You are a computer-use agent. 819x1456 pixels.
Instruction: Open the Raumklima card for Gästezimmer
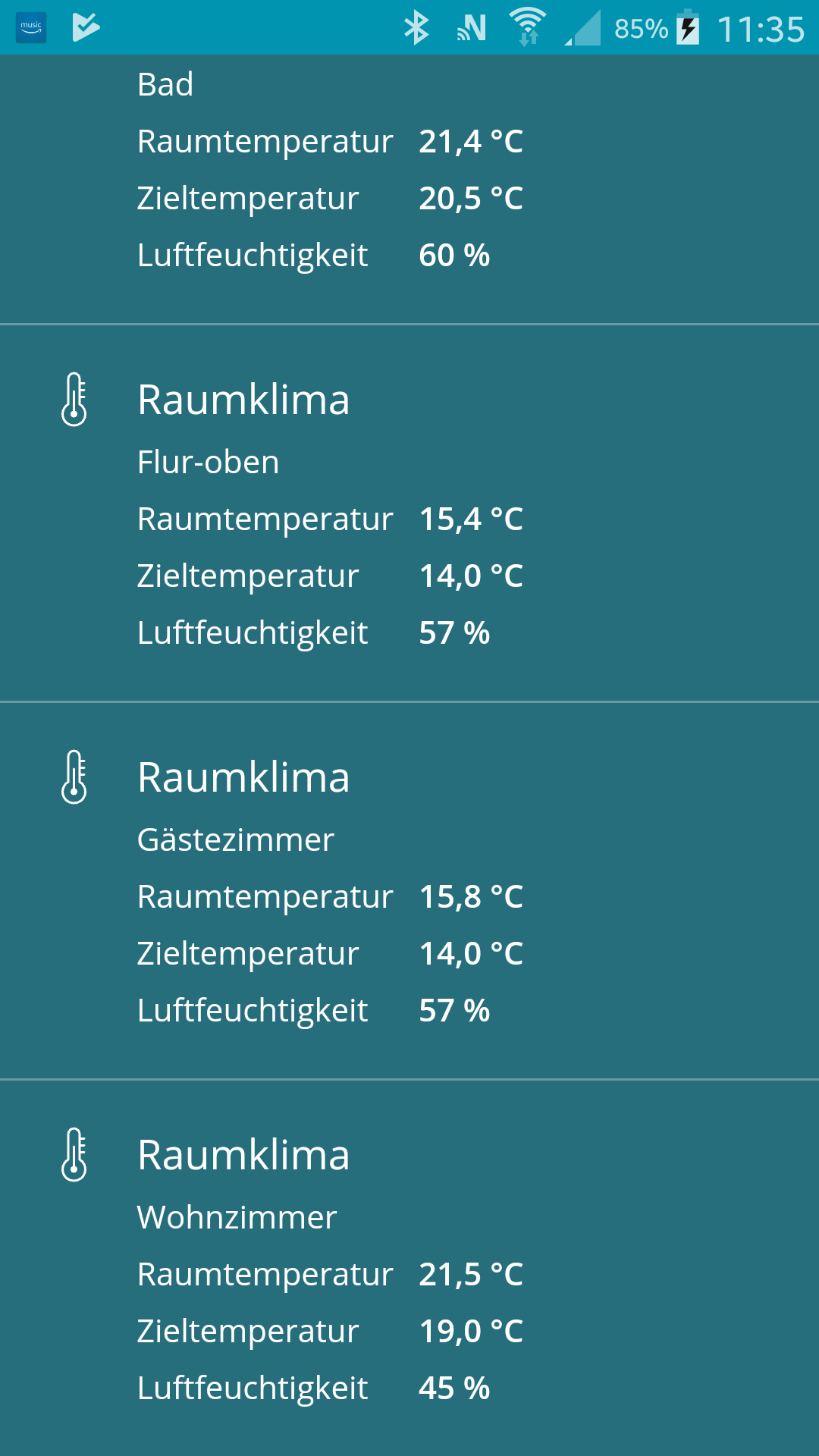tap(409, 890)
